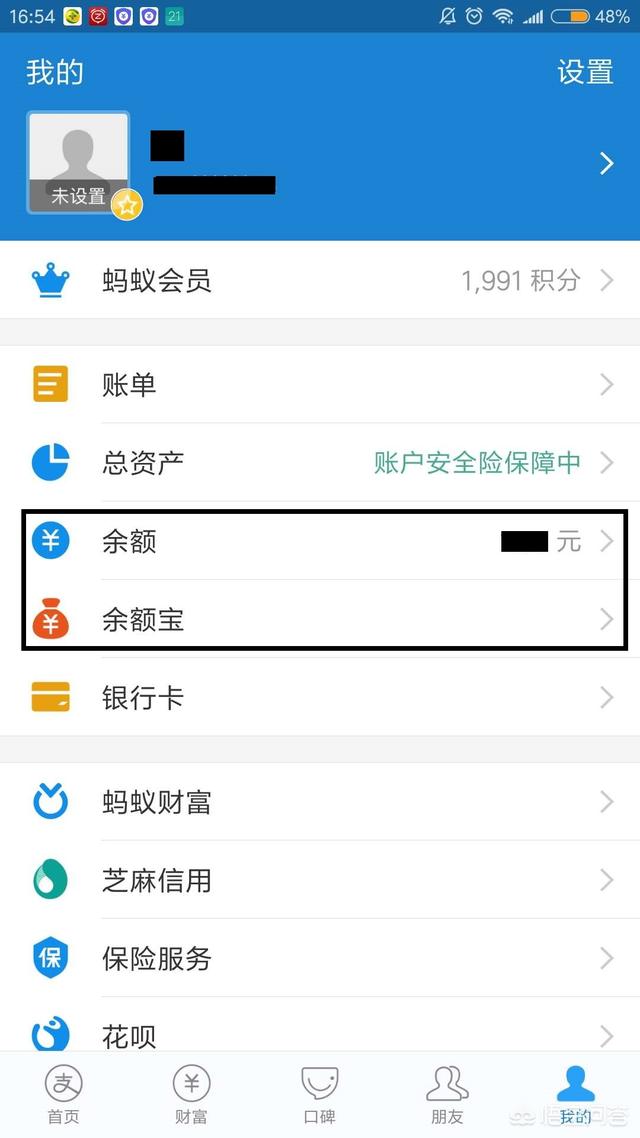Open 芝麻信用 score
The image size is (640, 1138).
point(320,880)
